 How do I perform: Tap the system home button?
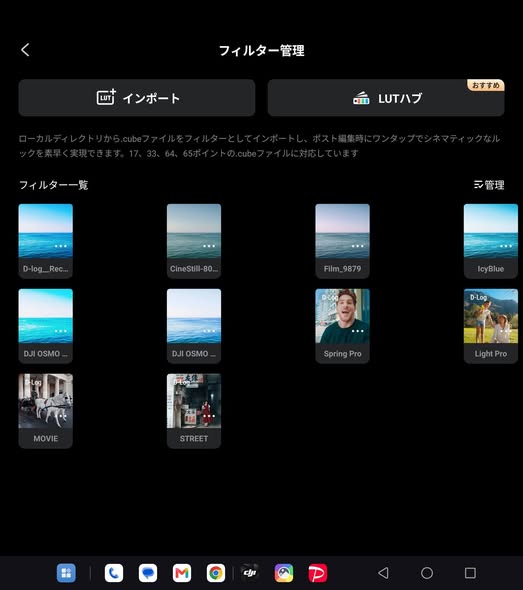tap(427, 573)
